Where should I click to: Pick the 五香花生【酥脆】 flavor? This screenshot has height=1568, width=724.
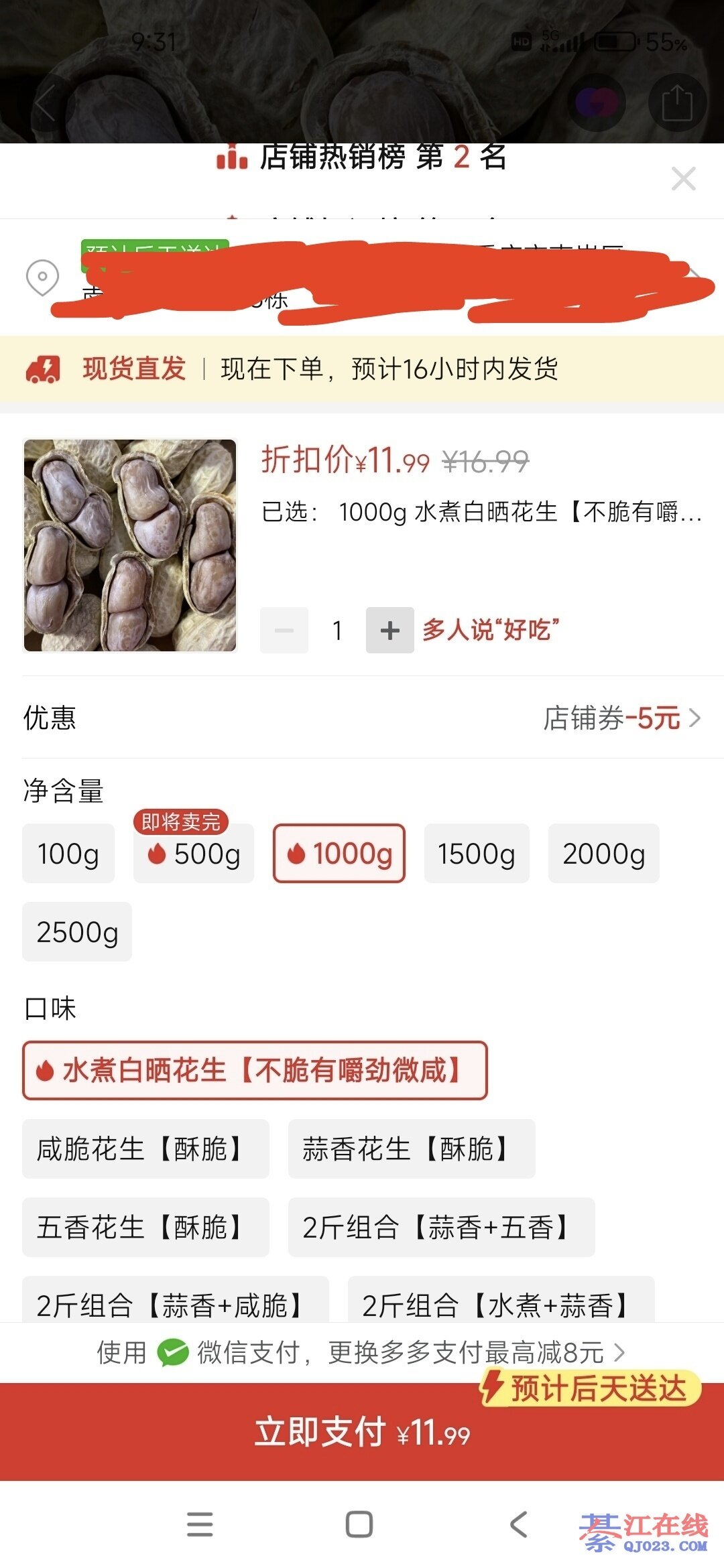145,1227
